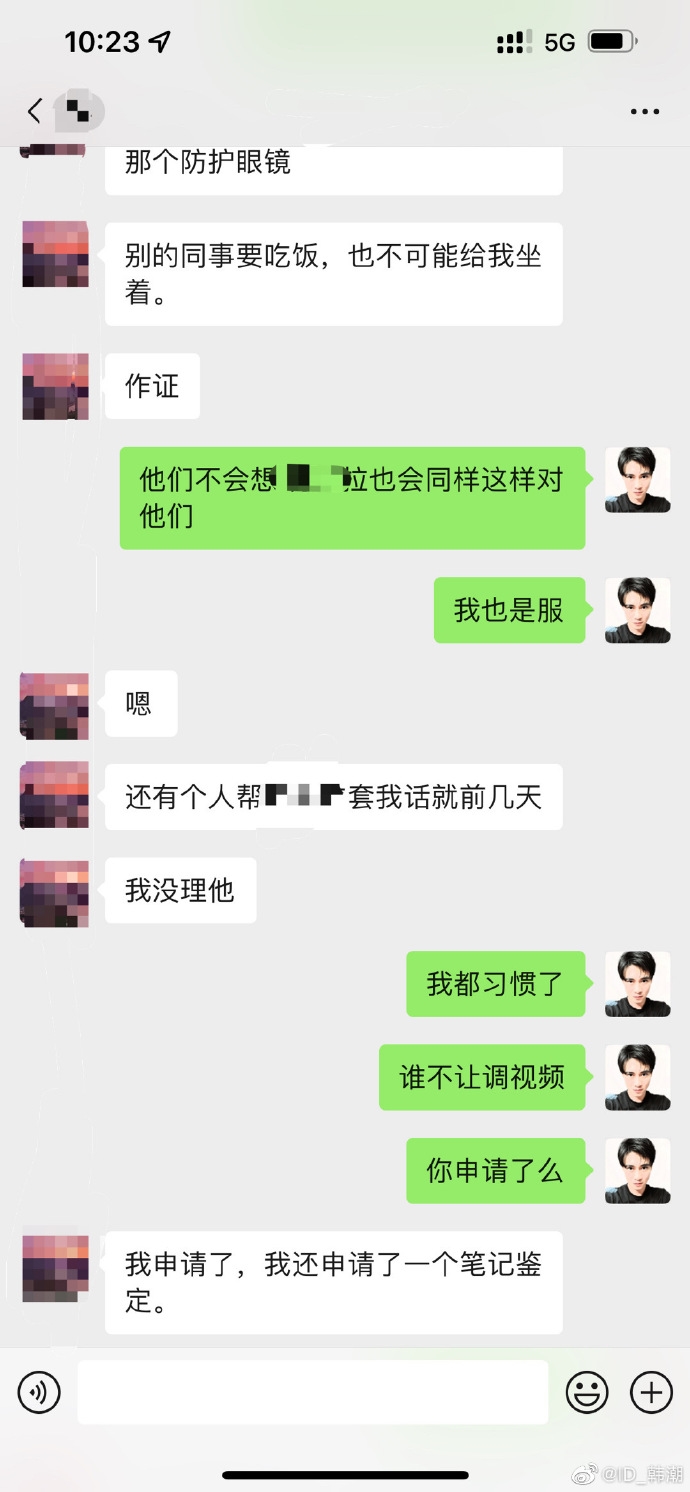
Task: Open the contact's avatar beside 我没理他
Action: (55, 891)
